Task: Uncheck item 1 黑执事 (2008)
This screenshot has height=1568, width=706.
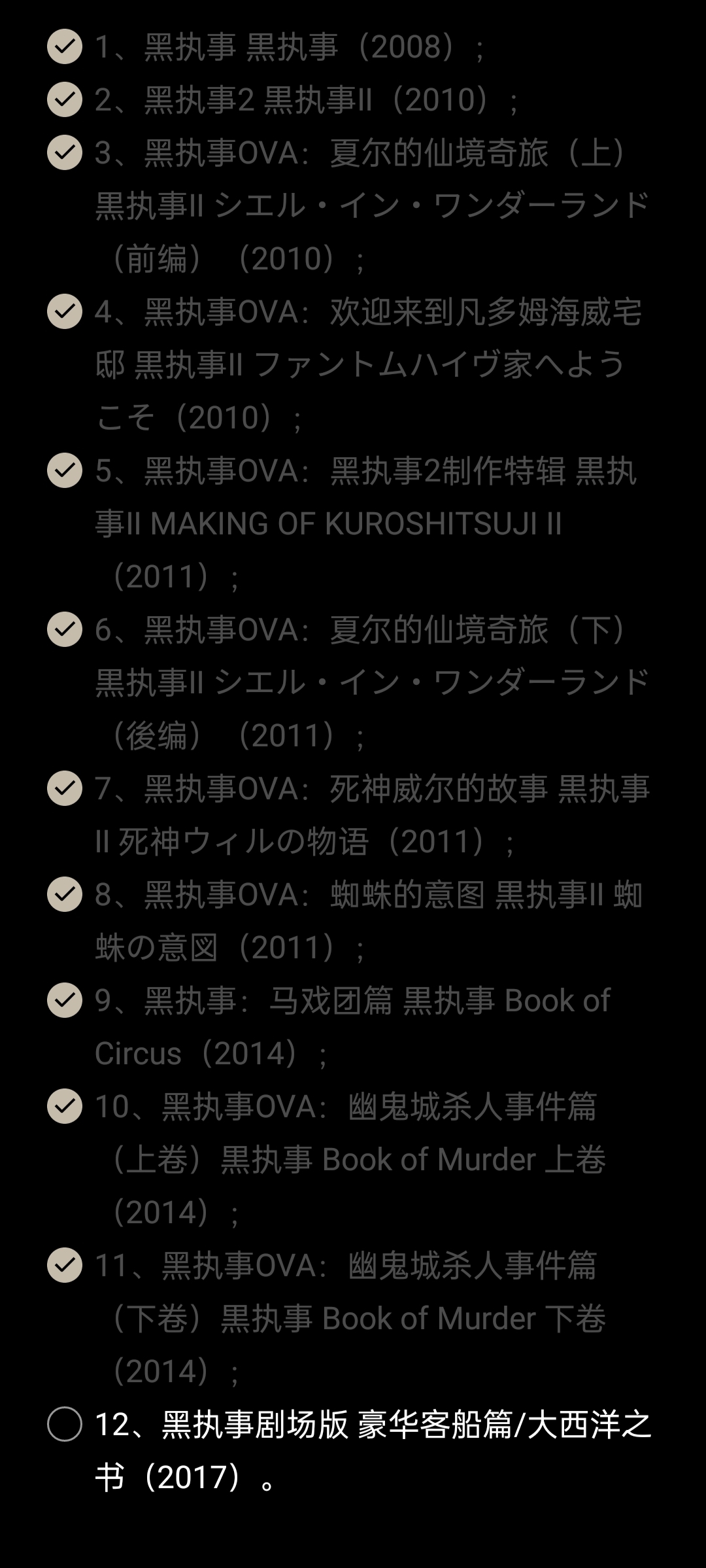Action: (x=65, y=47)
